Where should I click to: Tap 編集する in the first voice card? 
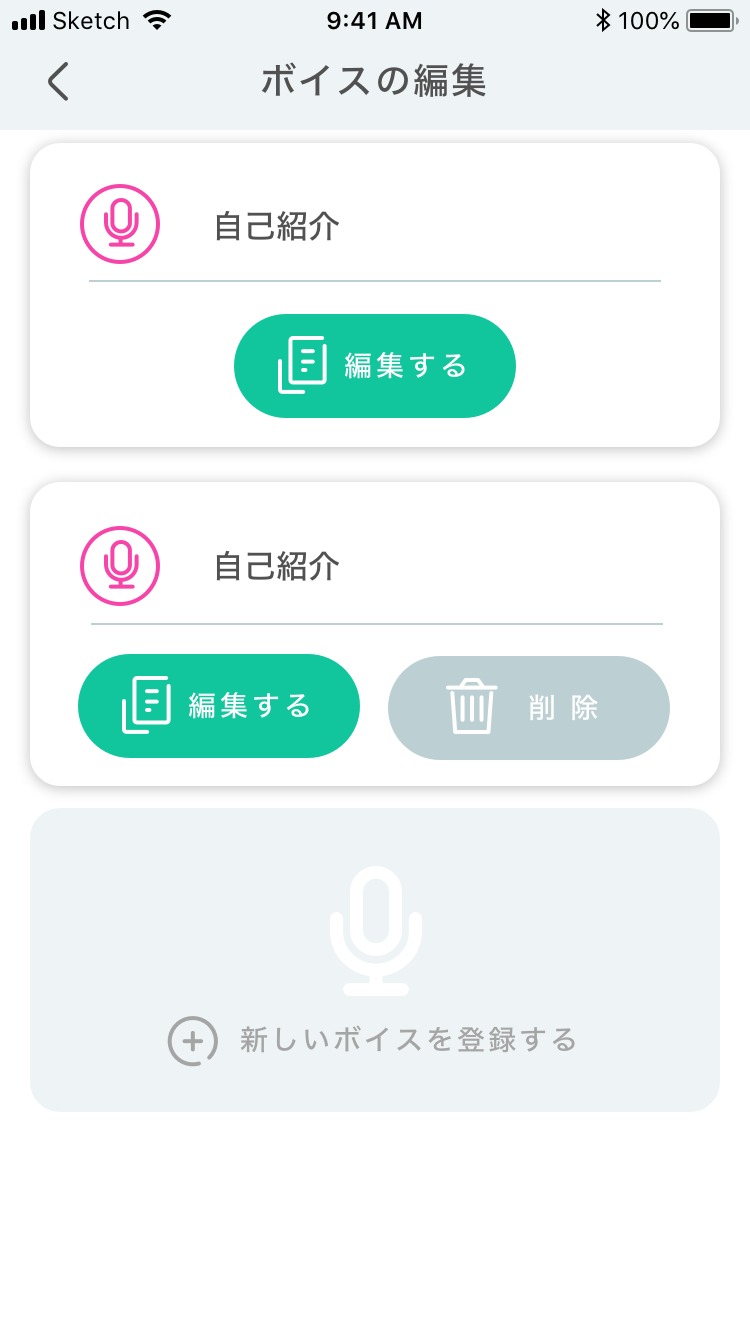click(x=375, y=366)
